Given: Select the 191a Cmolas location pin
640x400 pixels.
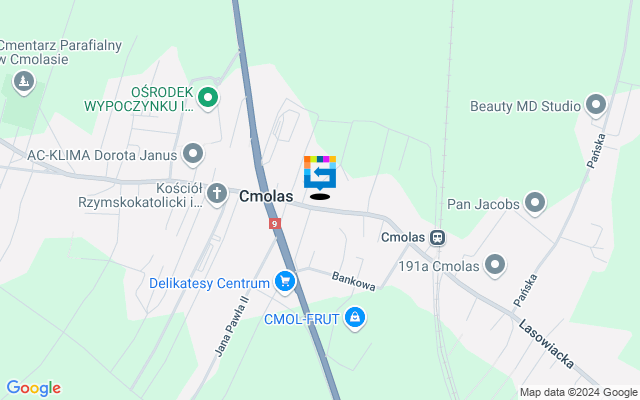Looking at the screenshot, I should 495,265.
